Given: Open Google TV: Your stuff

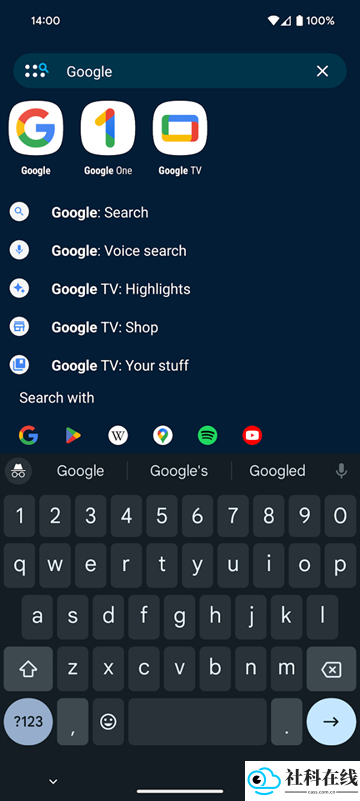Looking at the screenshot, I should [180, 366].
